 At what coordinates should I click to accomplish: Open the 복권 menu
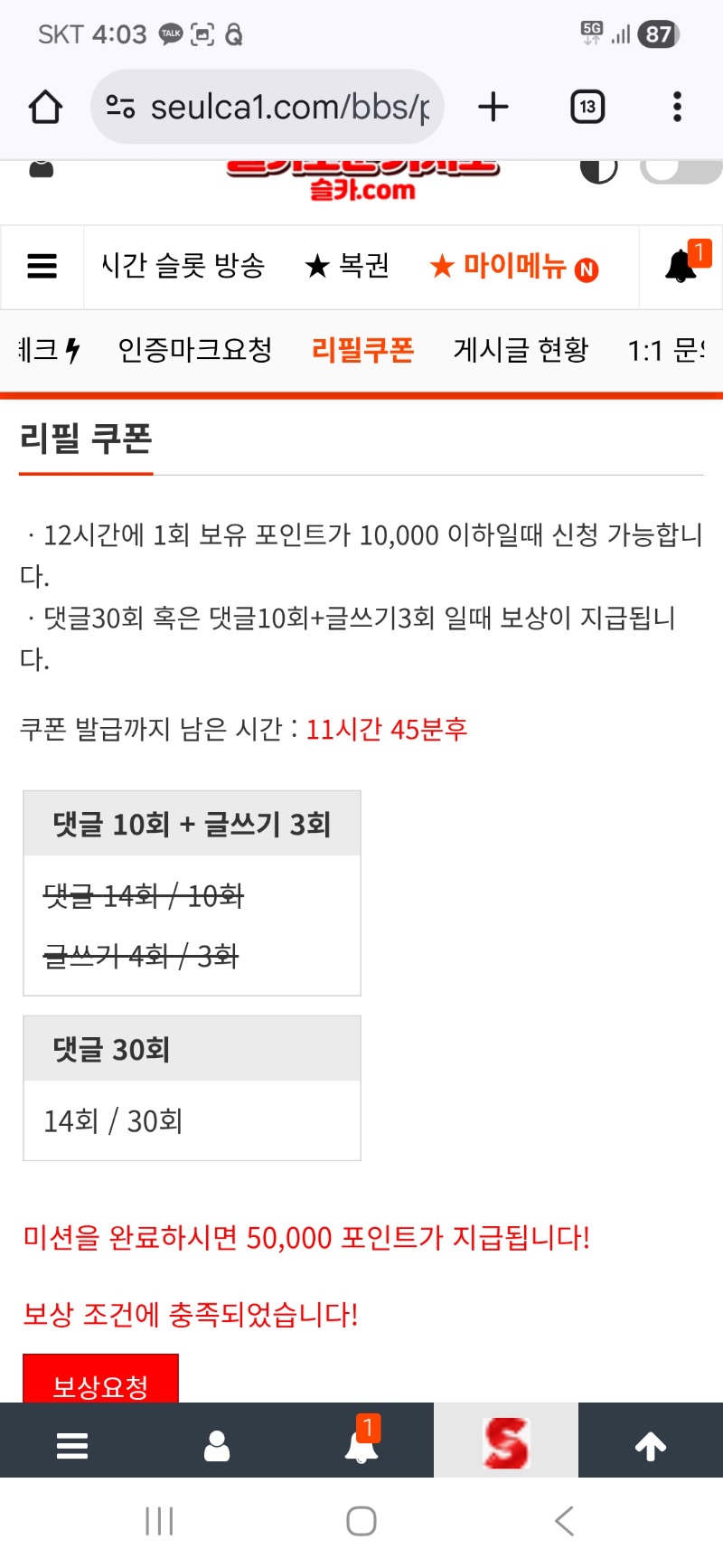point(347,267)
